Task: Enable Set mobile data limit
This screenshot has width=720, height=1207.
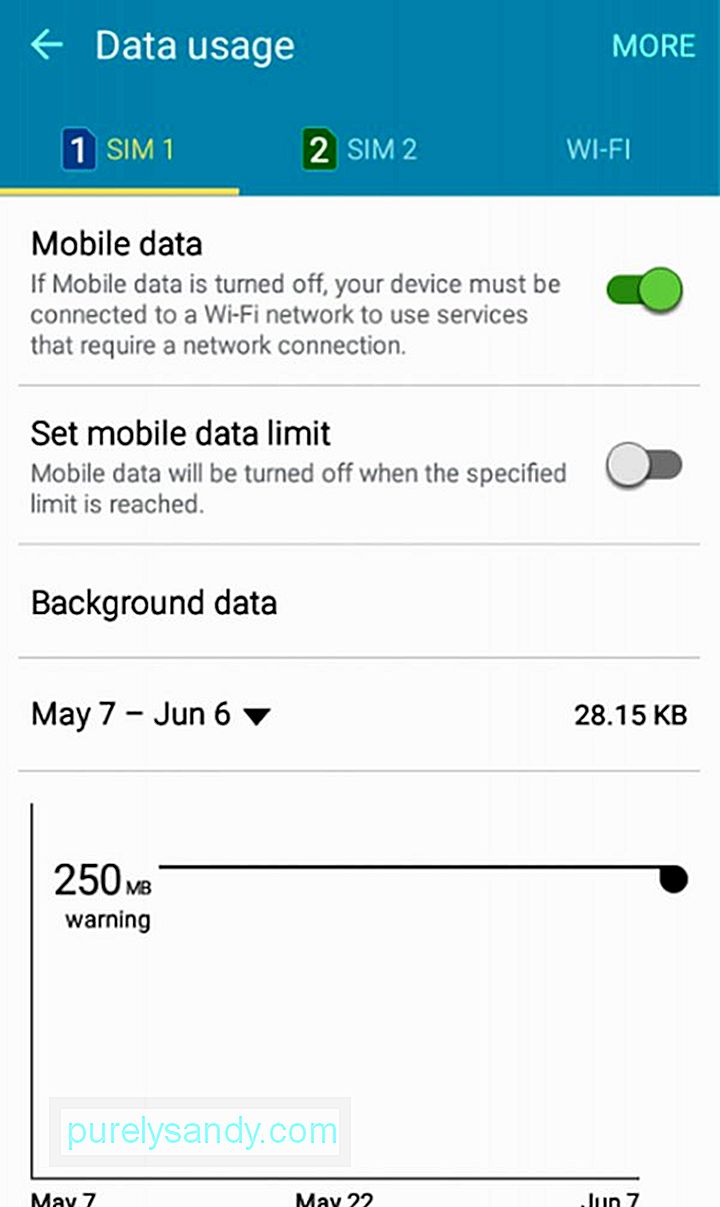Action: pos(644,465)
